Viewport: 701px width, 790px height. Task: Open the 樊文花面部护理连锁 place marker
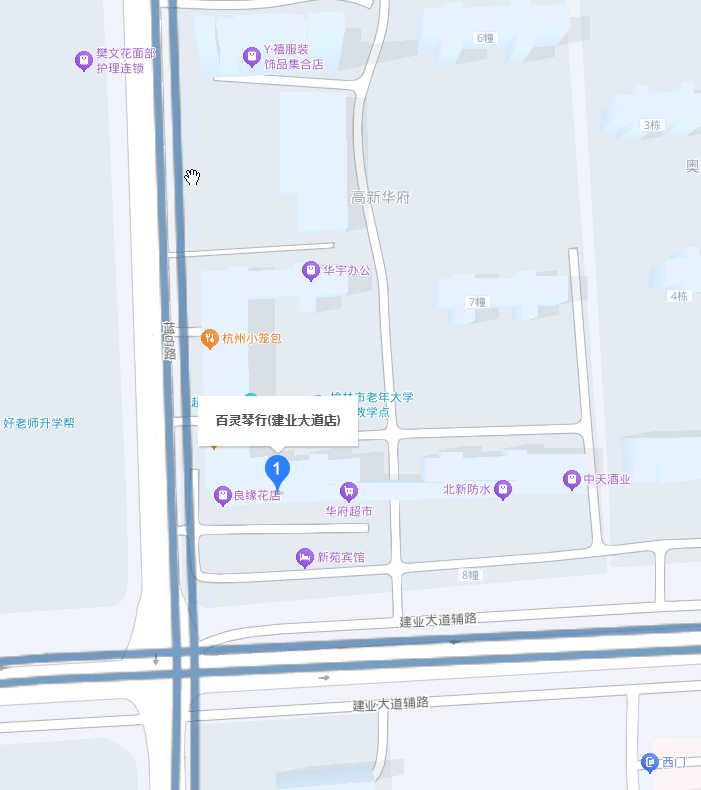click(84, 62)
